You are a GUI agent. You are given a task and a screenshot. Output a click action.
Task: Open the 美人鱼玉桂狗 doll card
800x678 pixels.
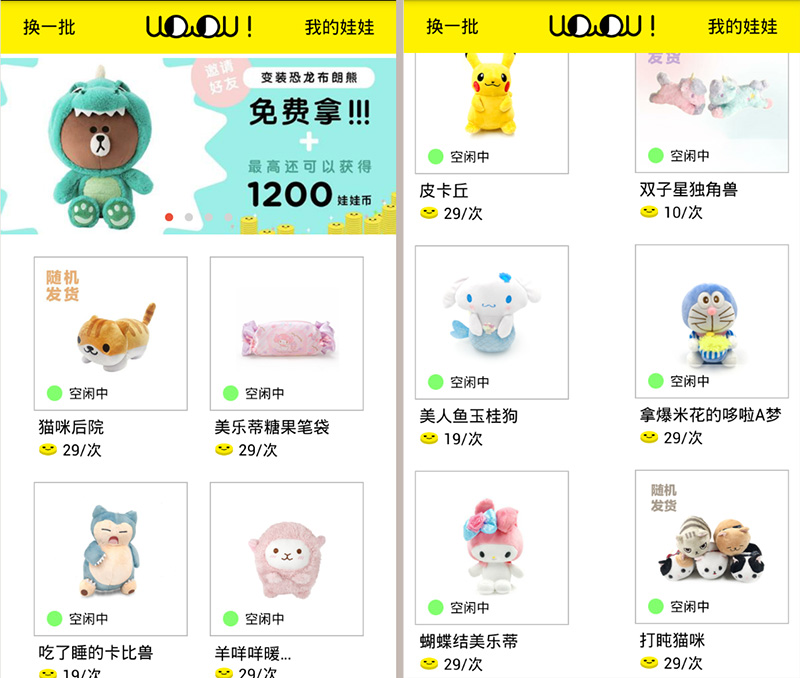[x=491, y=322]
